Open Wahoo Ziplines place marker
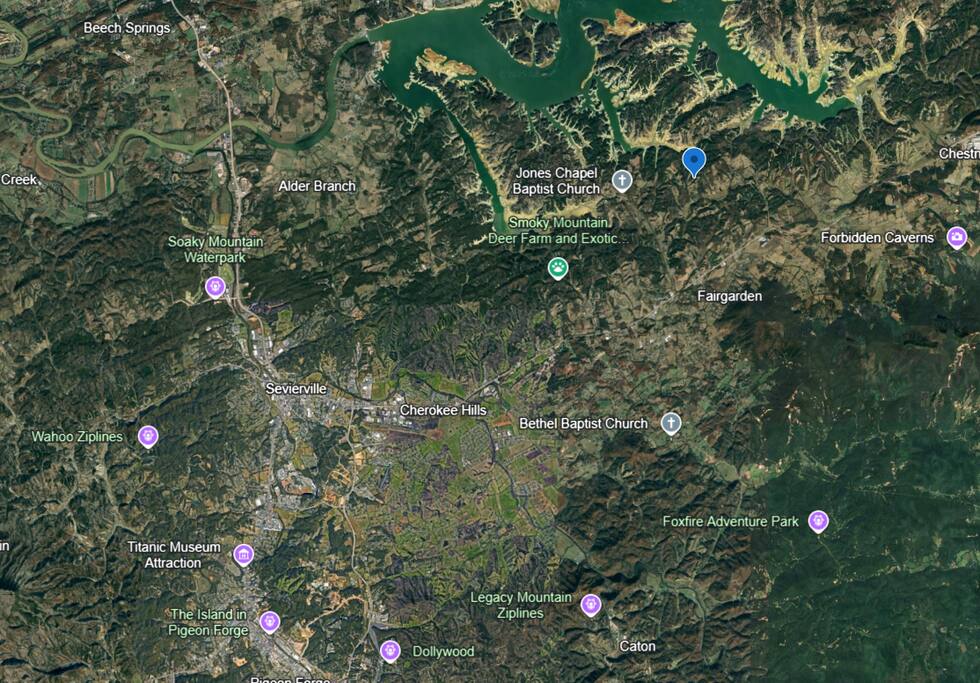 [x=148, y=435]
